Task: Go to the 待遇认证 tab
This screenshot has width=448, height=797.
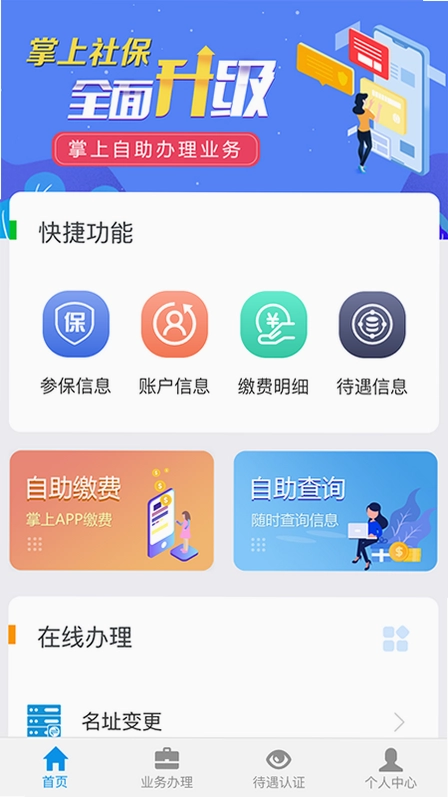Action: click(279, 768)
